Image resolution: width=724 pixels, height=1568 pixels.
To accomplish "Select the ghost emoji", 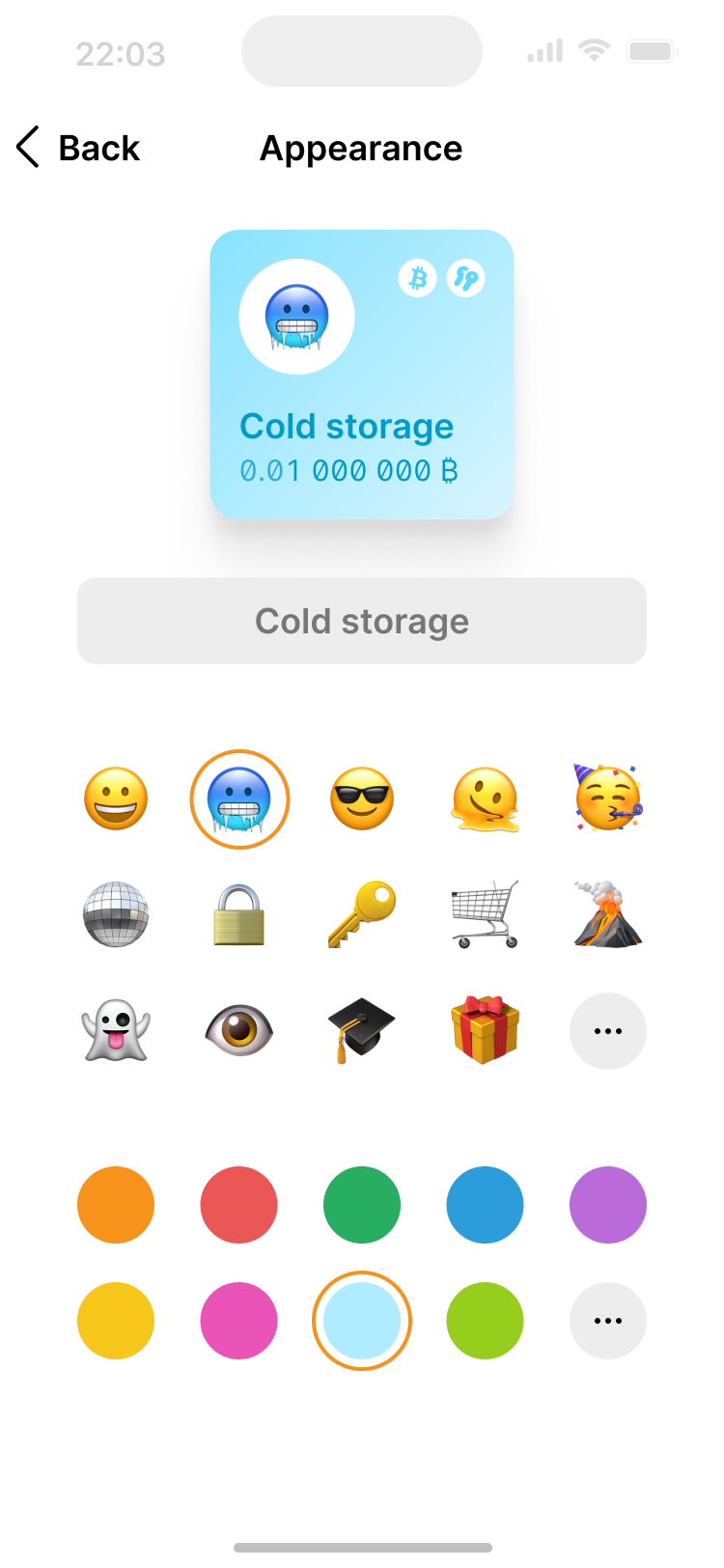I will (x=116, y=1030).
